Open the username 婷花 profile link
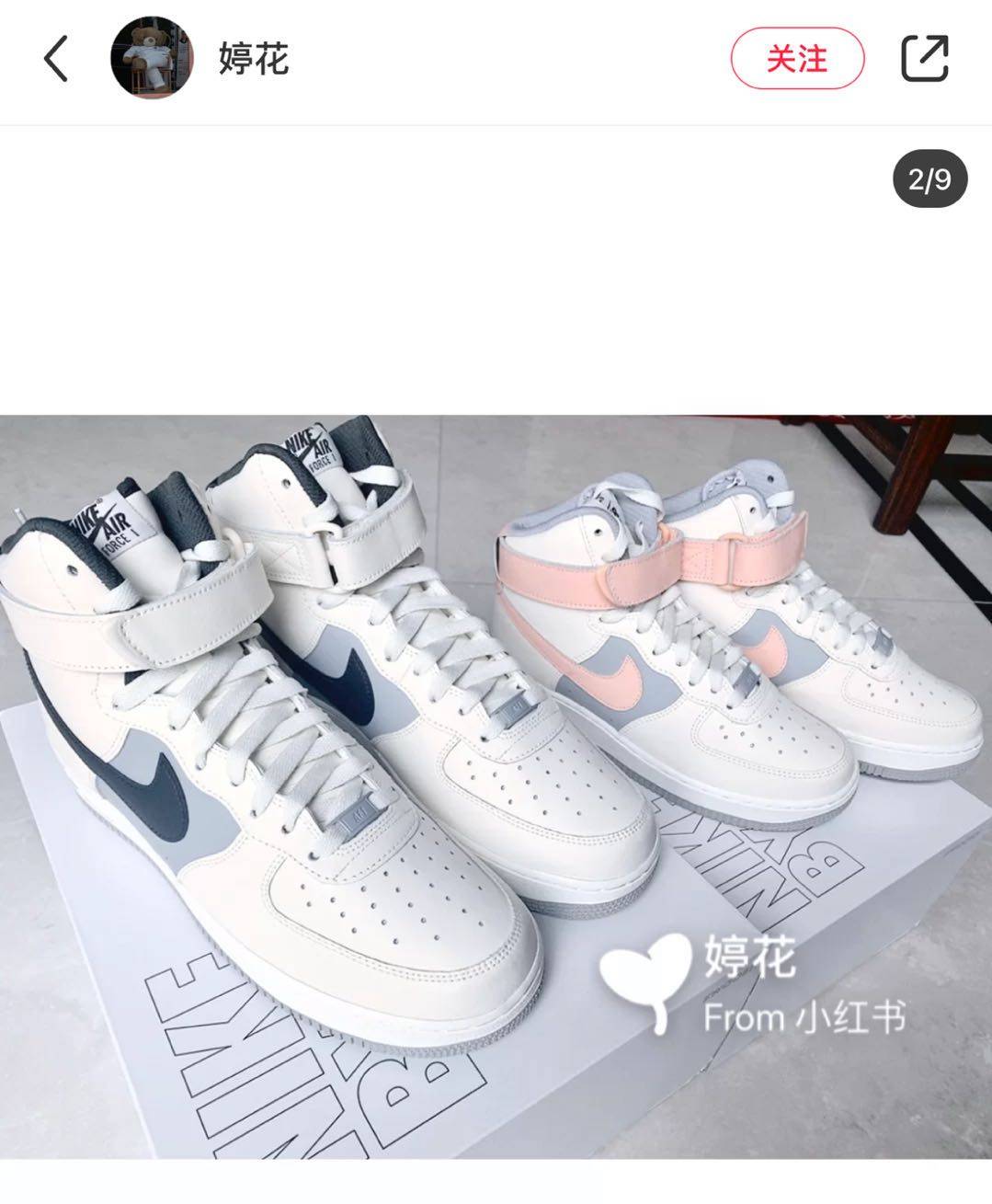The height and width of the screenshot is (1204, 992). click(x=254, y=60)
